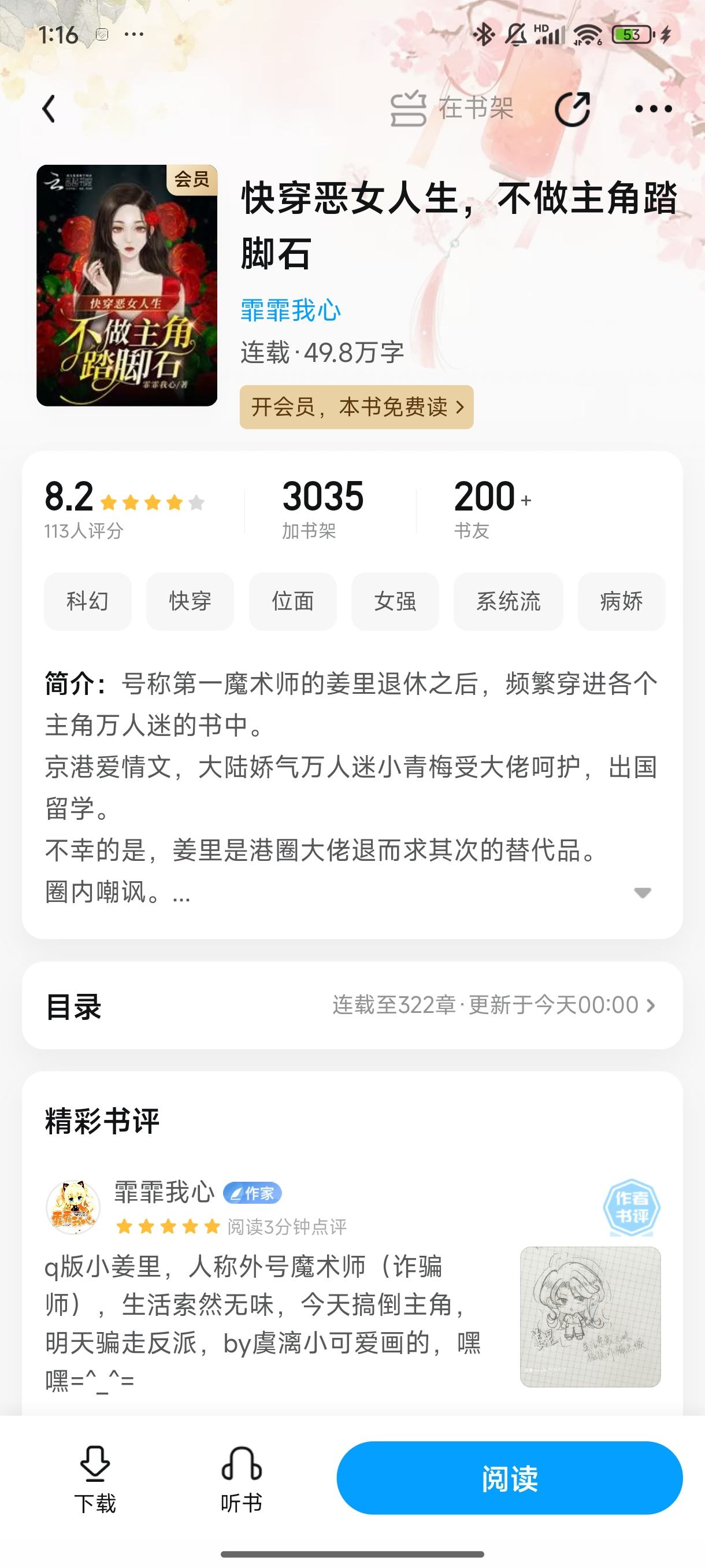The height and width of the screenshot is (1568, 705).
Task: Open the sketch image in the review
Action: (x=590, y=1316)
